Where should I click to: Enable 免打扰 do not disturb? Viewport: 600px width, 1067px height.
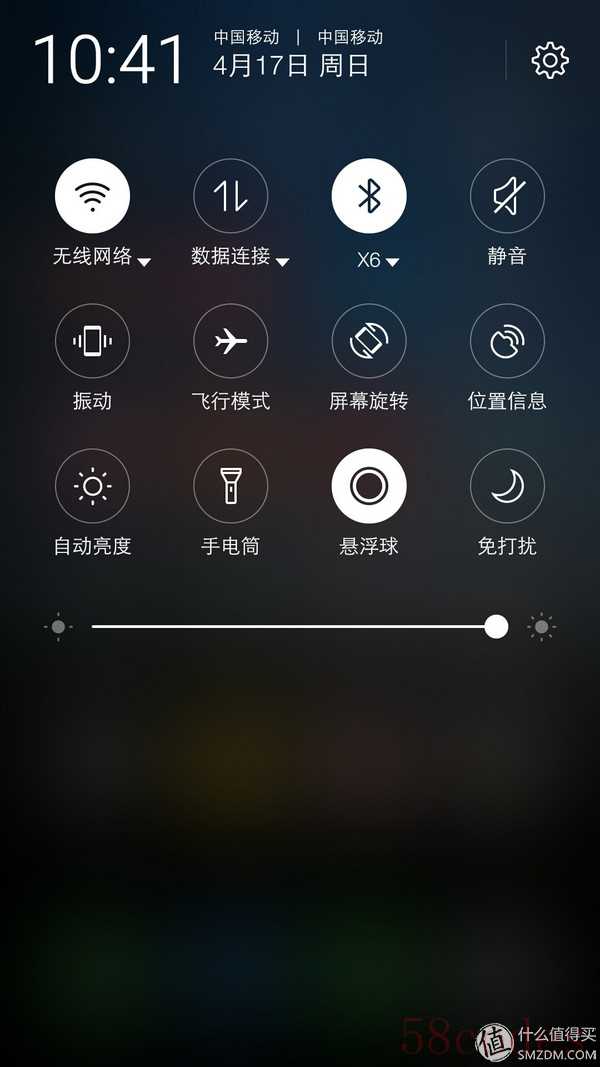coord(507,486)
